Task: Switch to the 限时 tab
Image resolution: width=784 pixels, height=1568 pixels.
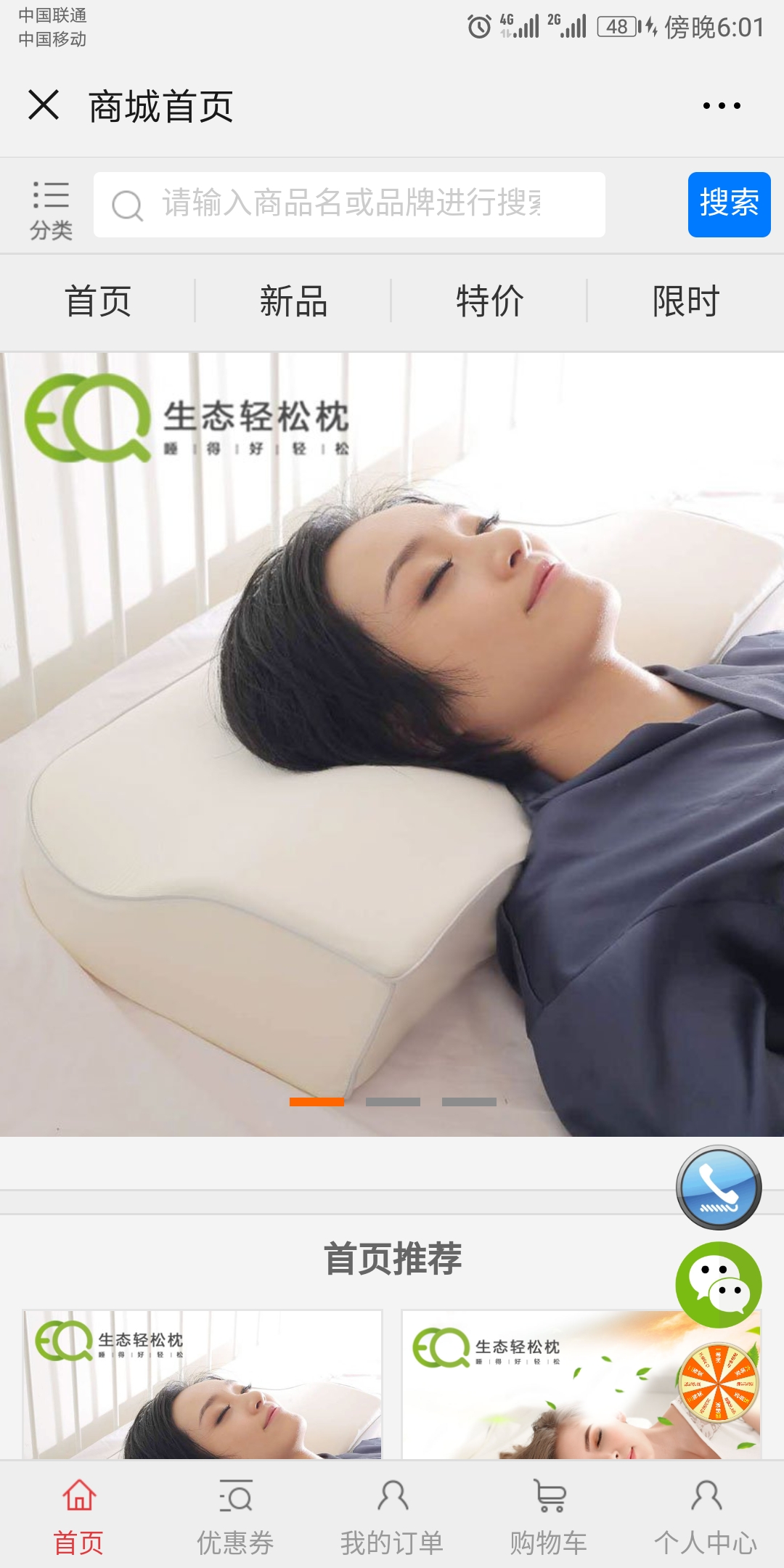Action: tap(685, 301)
